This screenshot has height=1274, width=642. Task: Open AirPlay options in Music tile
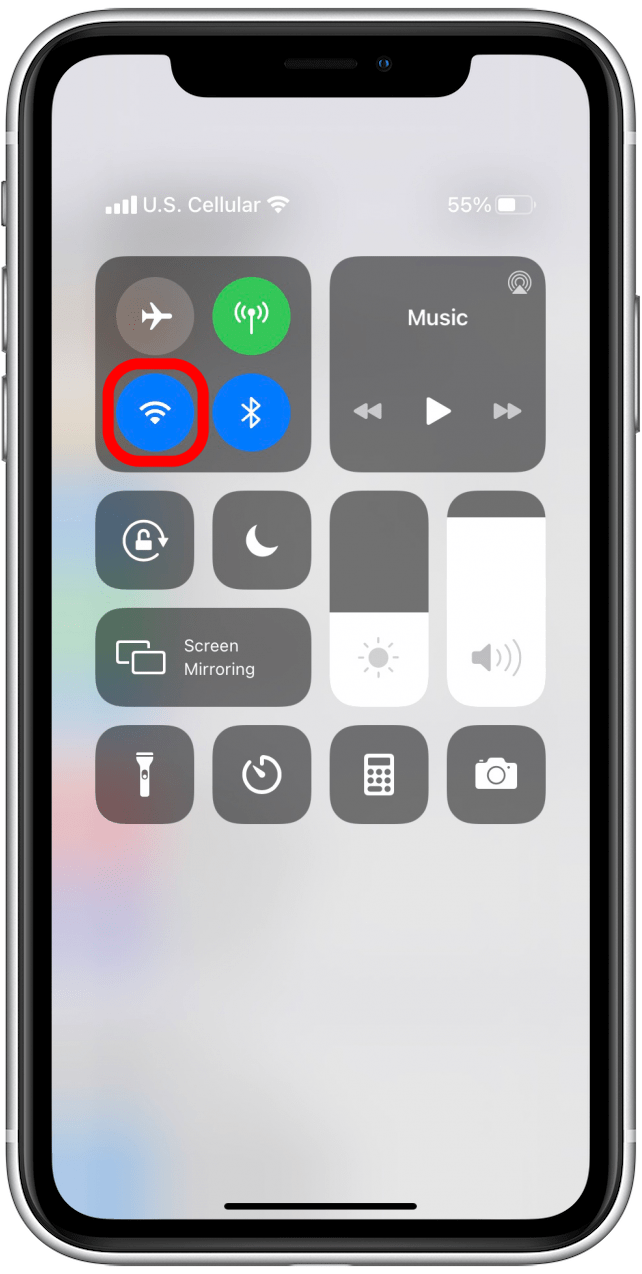pyautogui.click(x=519, y=283)
